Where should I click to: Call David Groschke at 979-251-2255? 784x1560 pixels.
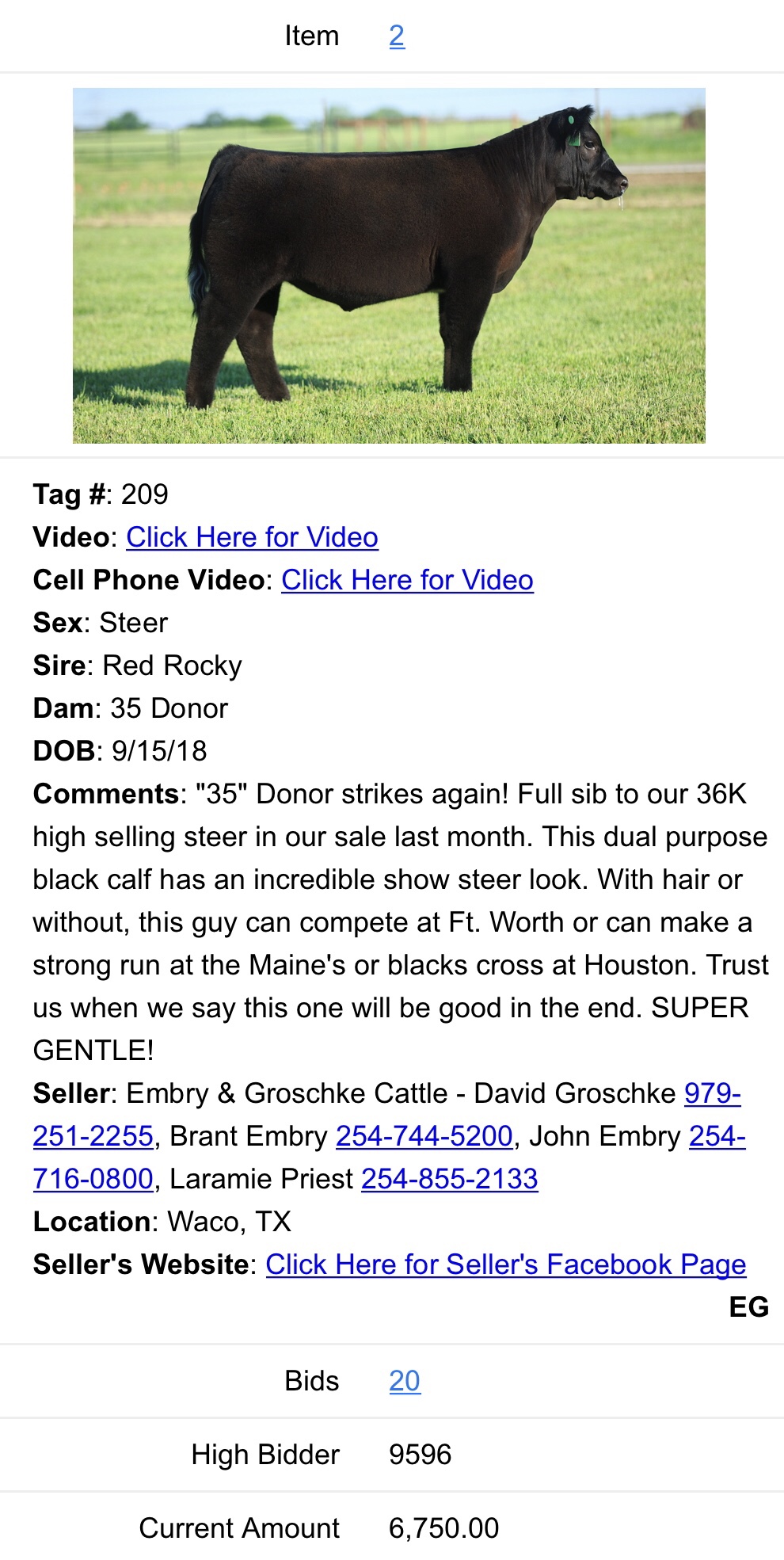pos(712,1093)
